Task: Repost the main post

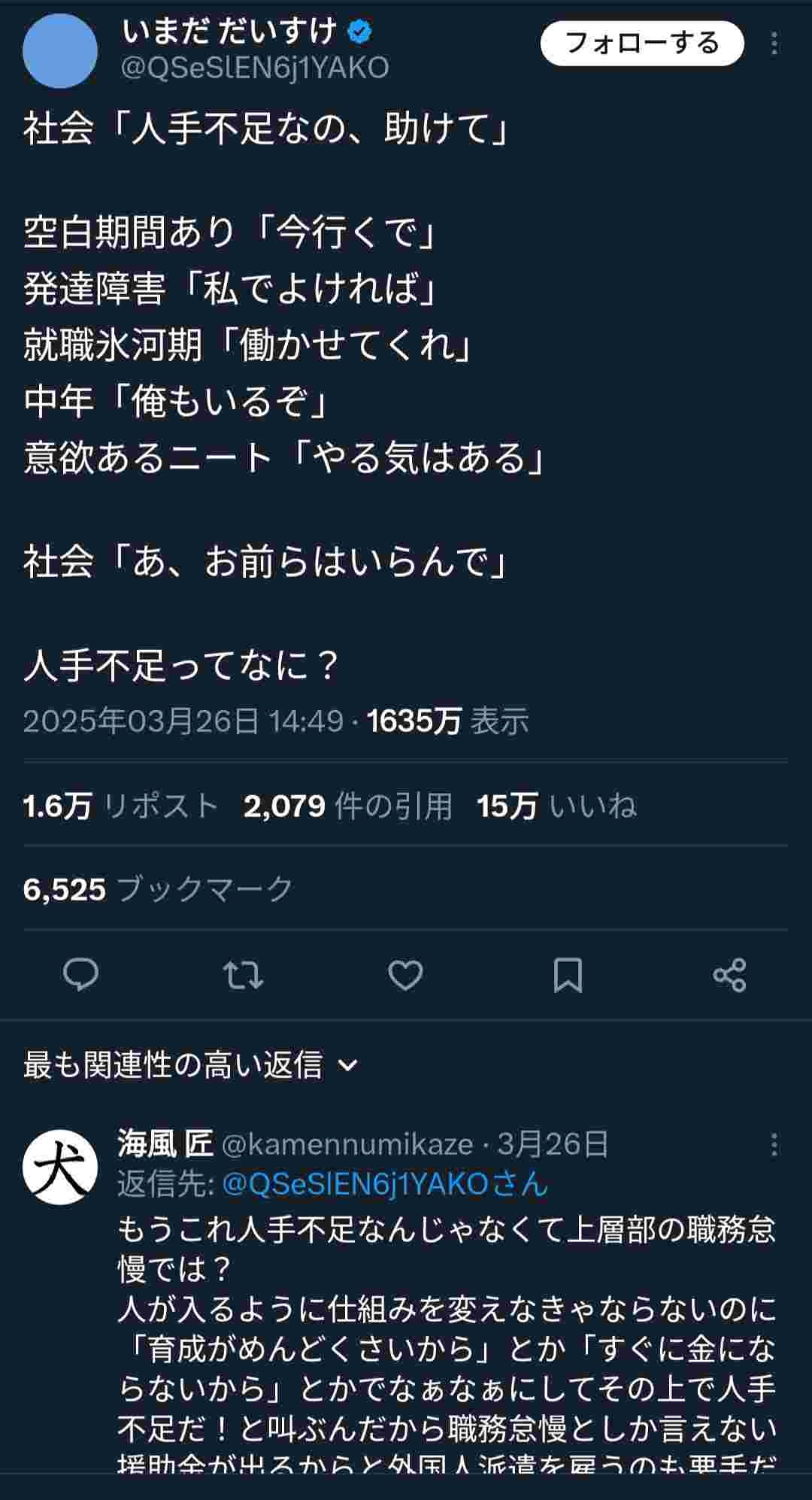Action: tap(243, 975)
